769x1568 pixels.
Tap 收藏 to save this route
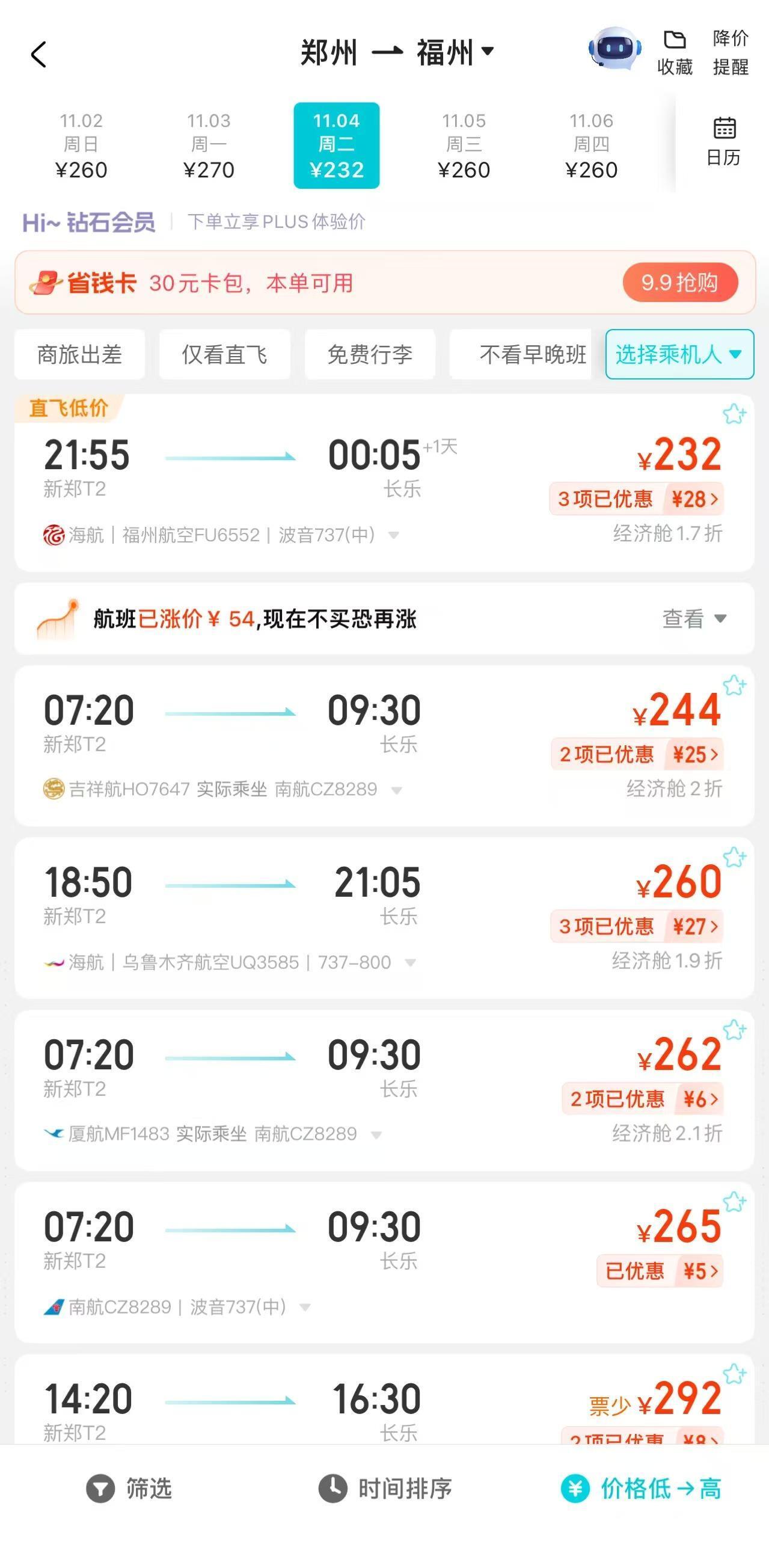pyautogui.click(x=675, y=52)
